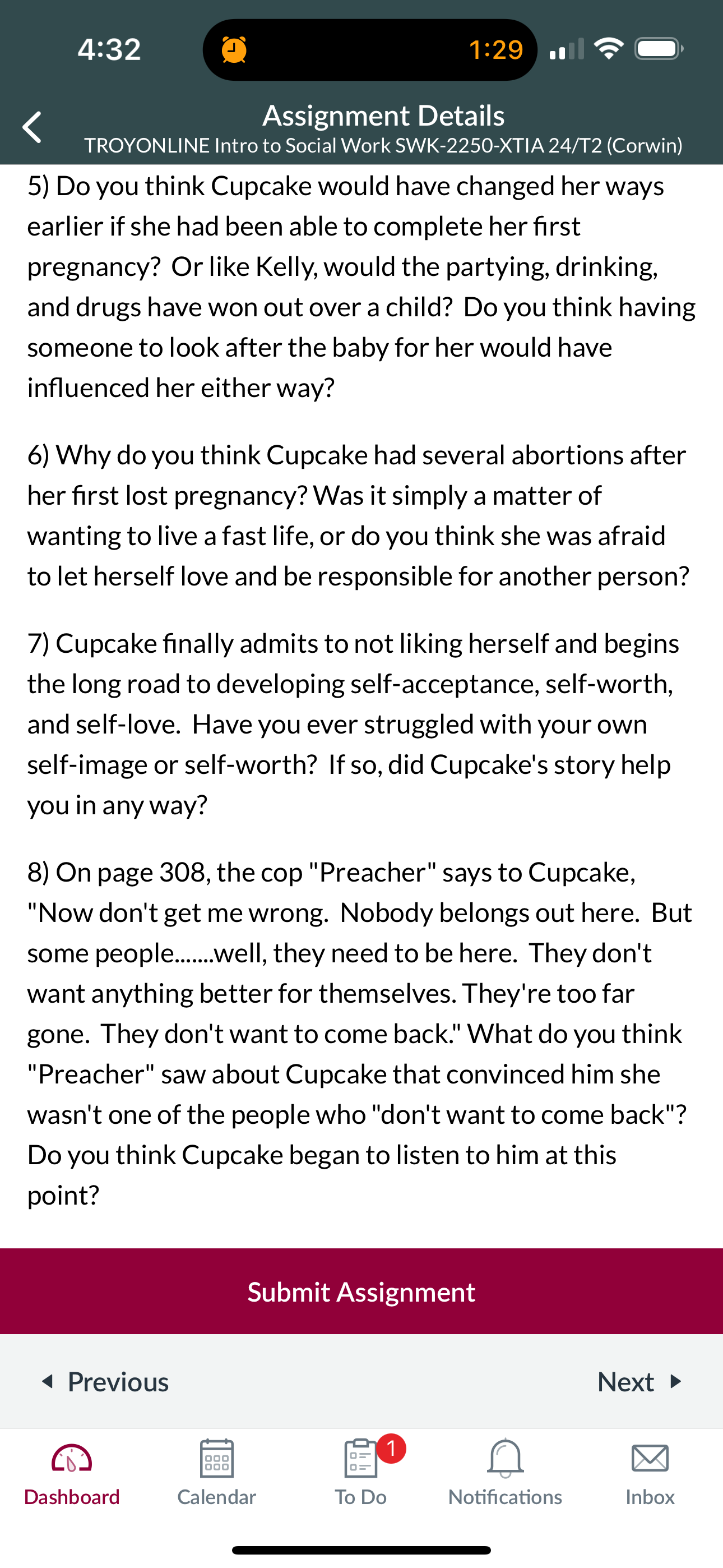This screenshot has height=1568, width=723.
Task: Go to the Previous item
Action: pos(105,1382)
